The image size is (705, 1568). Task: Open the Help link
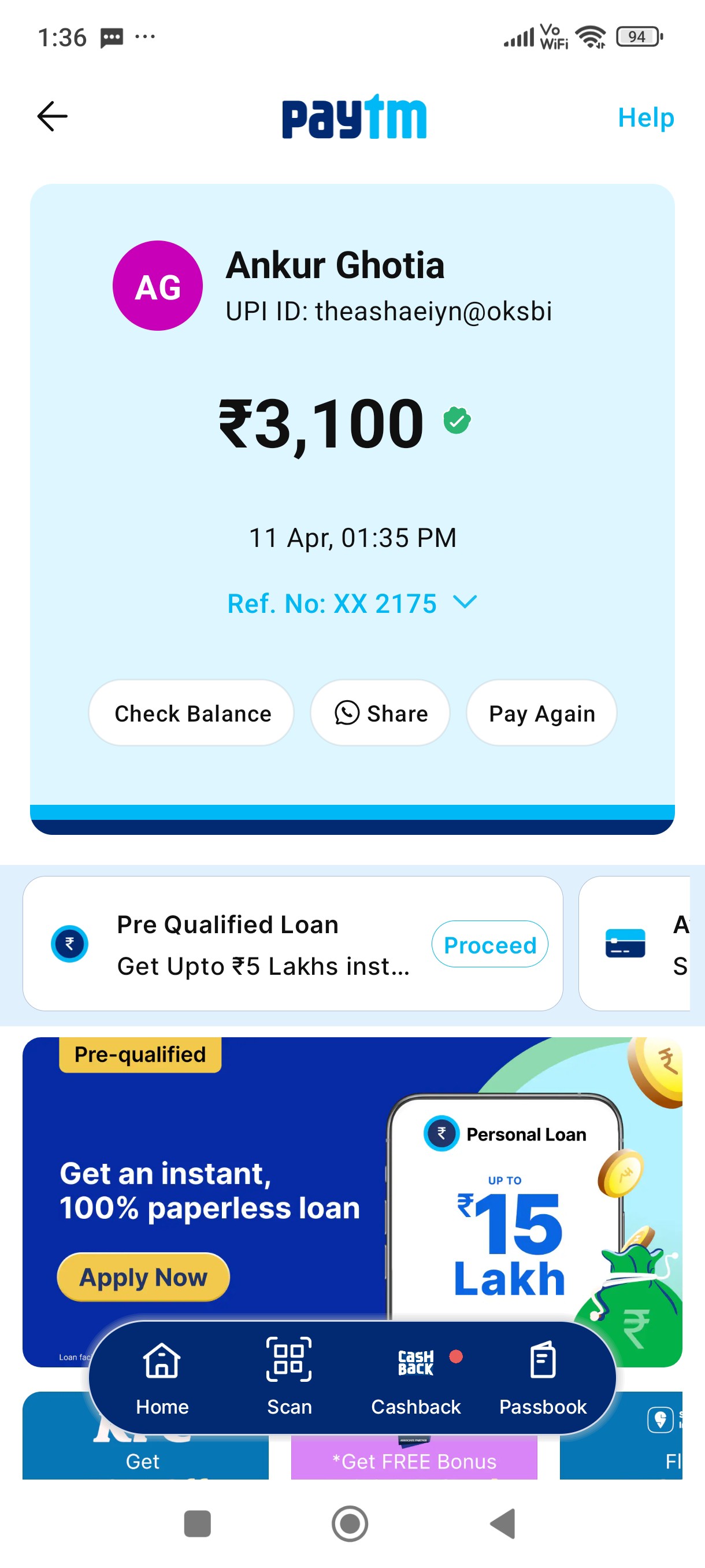[x=645, y=117]
